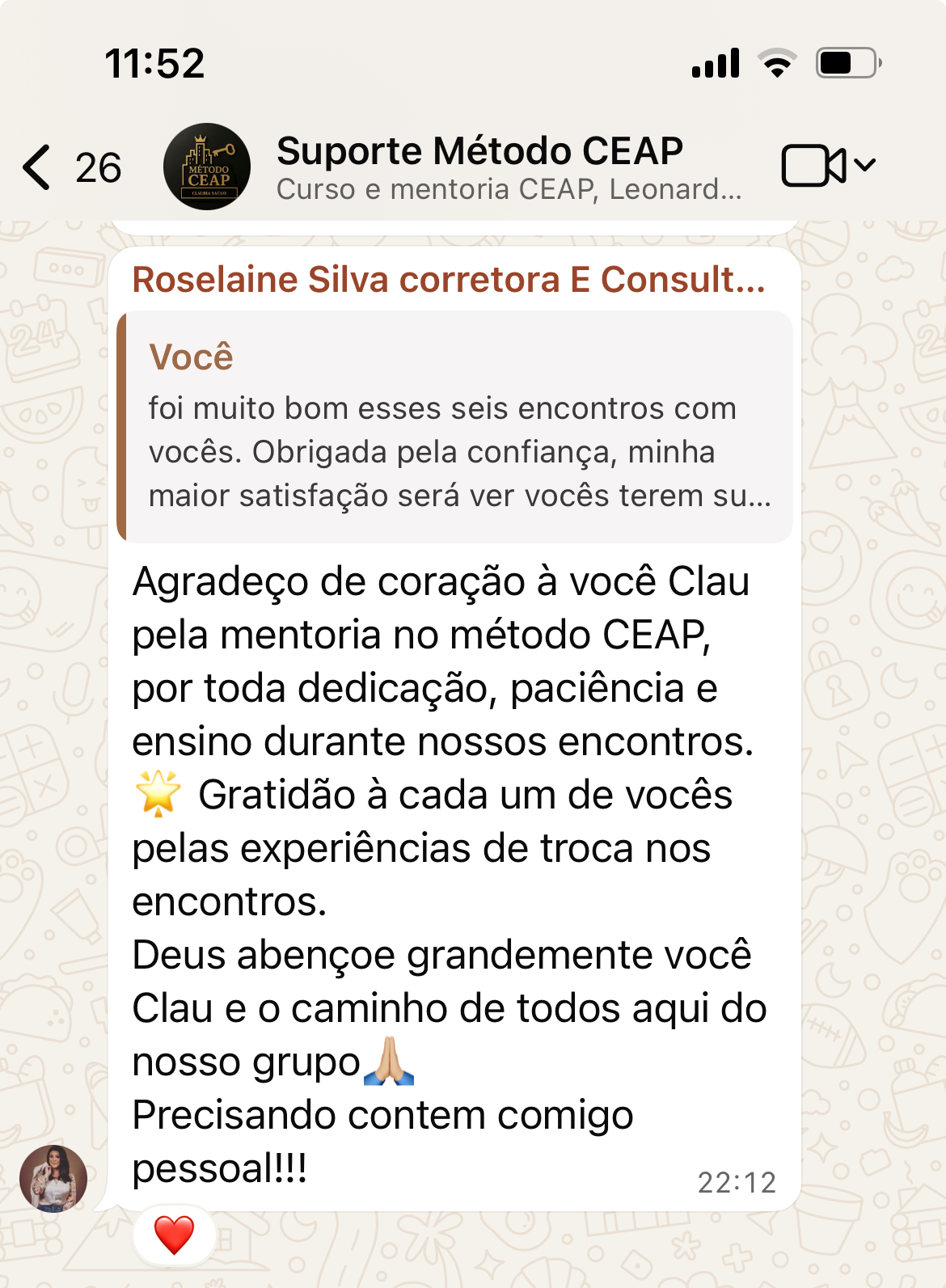The width and height of the screenshot is (946, 1288).
Task: Open the Método CEAP group photo
Action: click(x=207, y=167)
